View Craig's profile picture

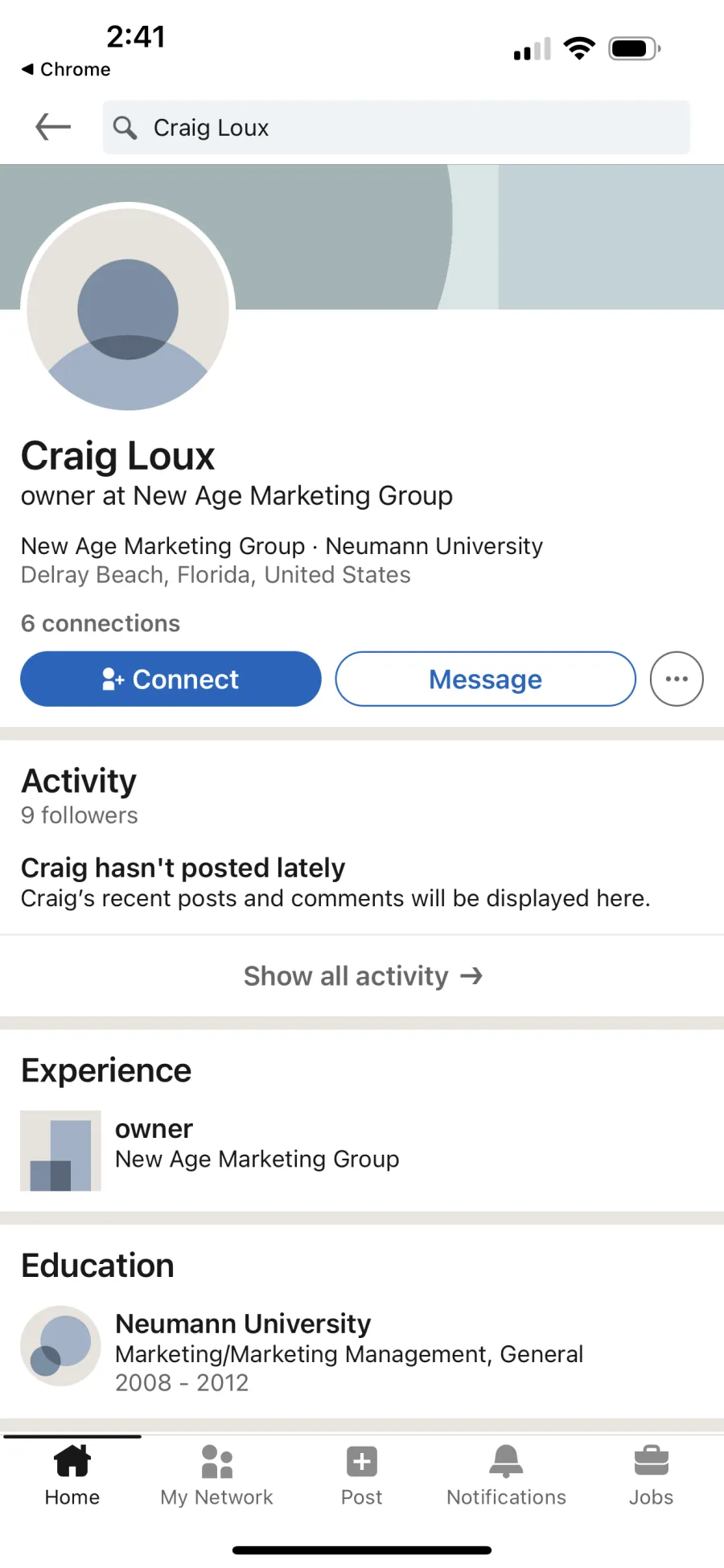[128, 310]
